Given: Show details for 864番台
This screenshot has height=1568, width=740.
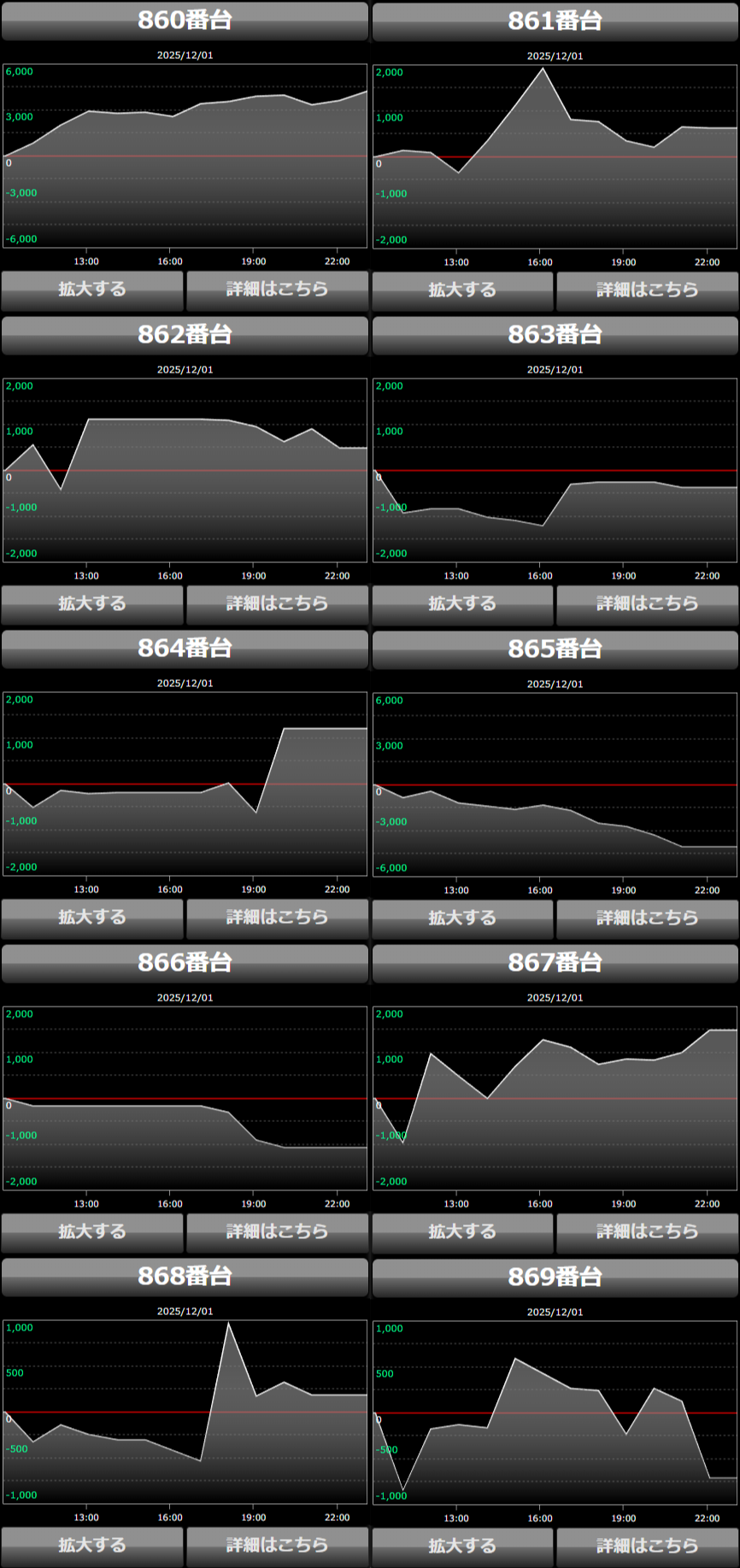Looking at the screenshot, I should click(277, 918).
